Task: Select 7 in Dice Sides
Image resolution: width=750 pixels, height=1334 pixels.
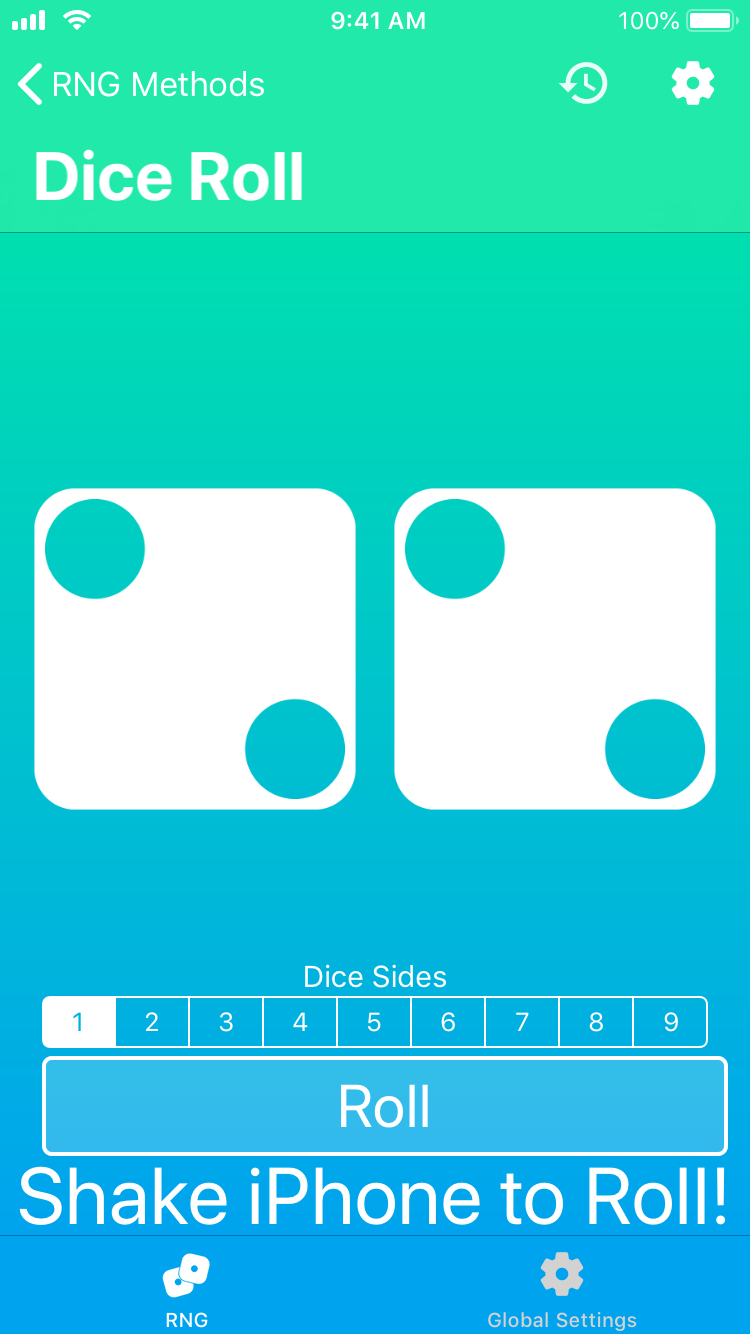Action: (x=522, y=1022)
